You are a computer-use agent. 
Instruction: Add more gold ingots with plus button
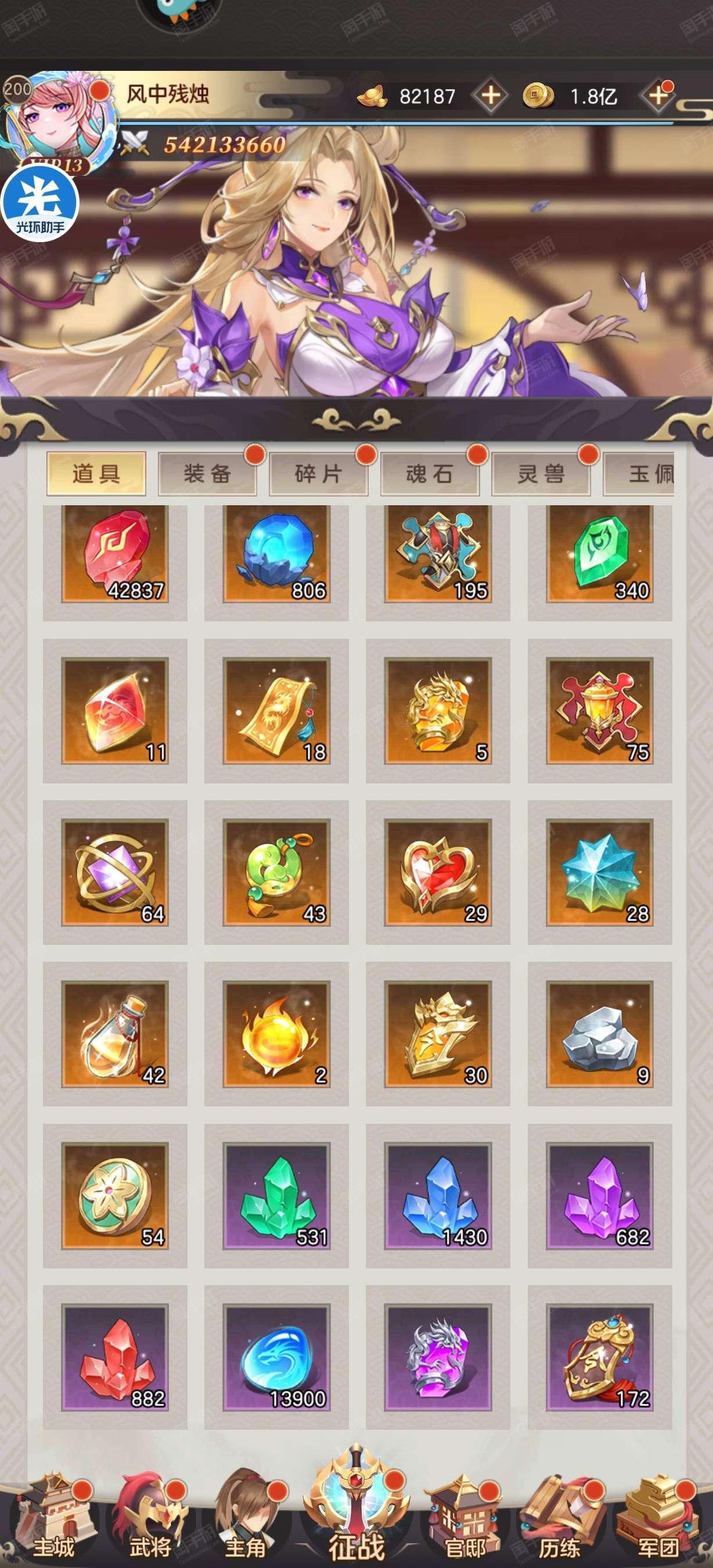click(491, 96)
